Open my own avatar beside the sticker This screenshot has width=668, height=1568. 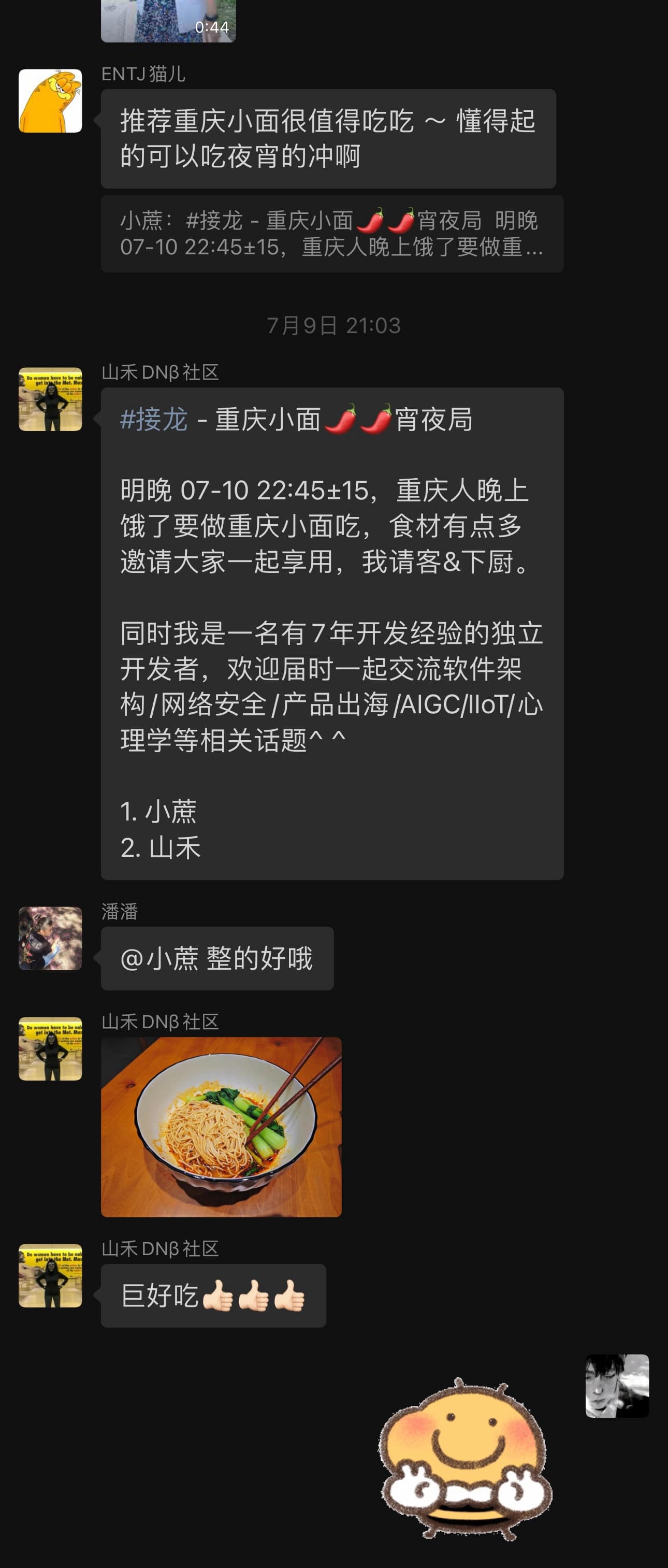[616, 1386]
